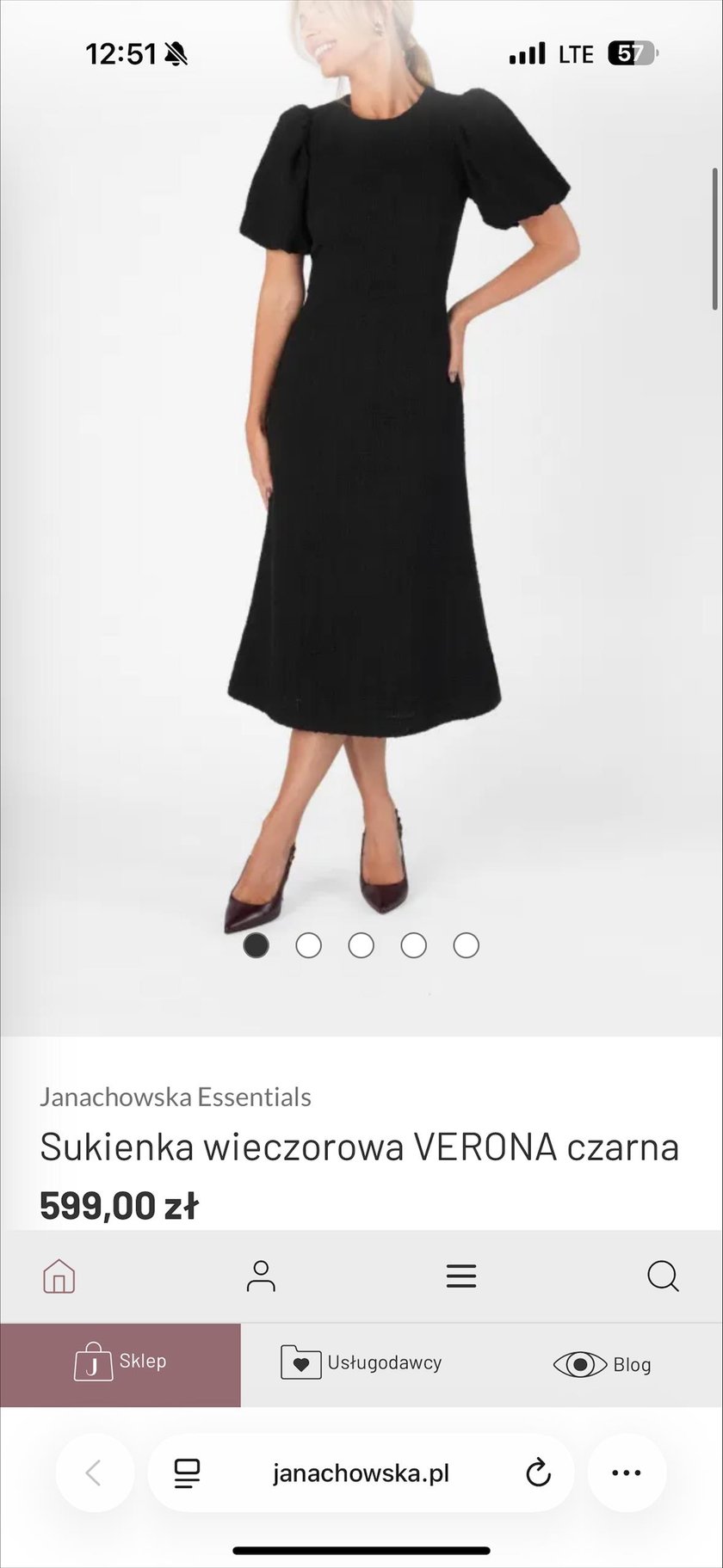Select the fifth gallery dot

[467, 945]
